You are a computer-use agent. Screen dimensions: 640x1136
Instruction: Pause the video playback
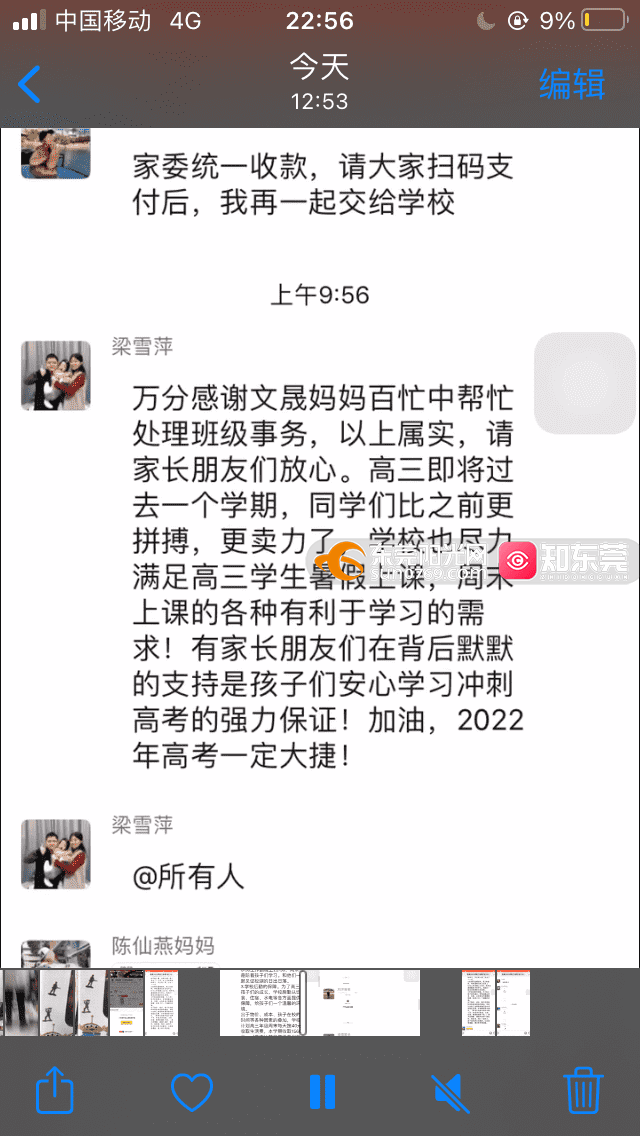click(x=322, y=1091)
